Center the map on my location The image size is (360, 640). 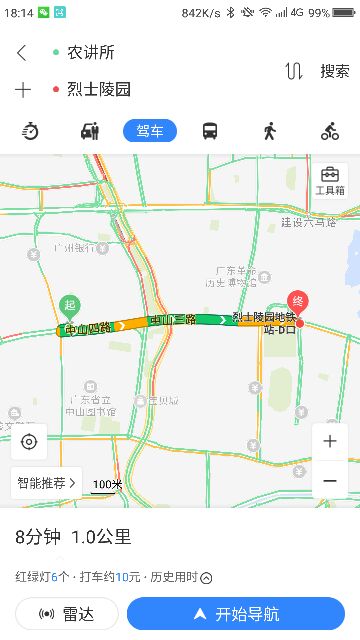coord(29,442)
